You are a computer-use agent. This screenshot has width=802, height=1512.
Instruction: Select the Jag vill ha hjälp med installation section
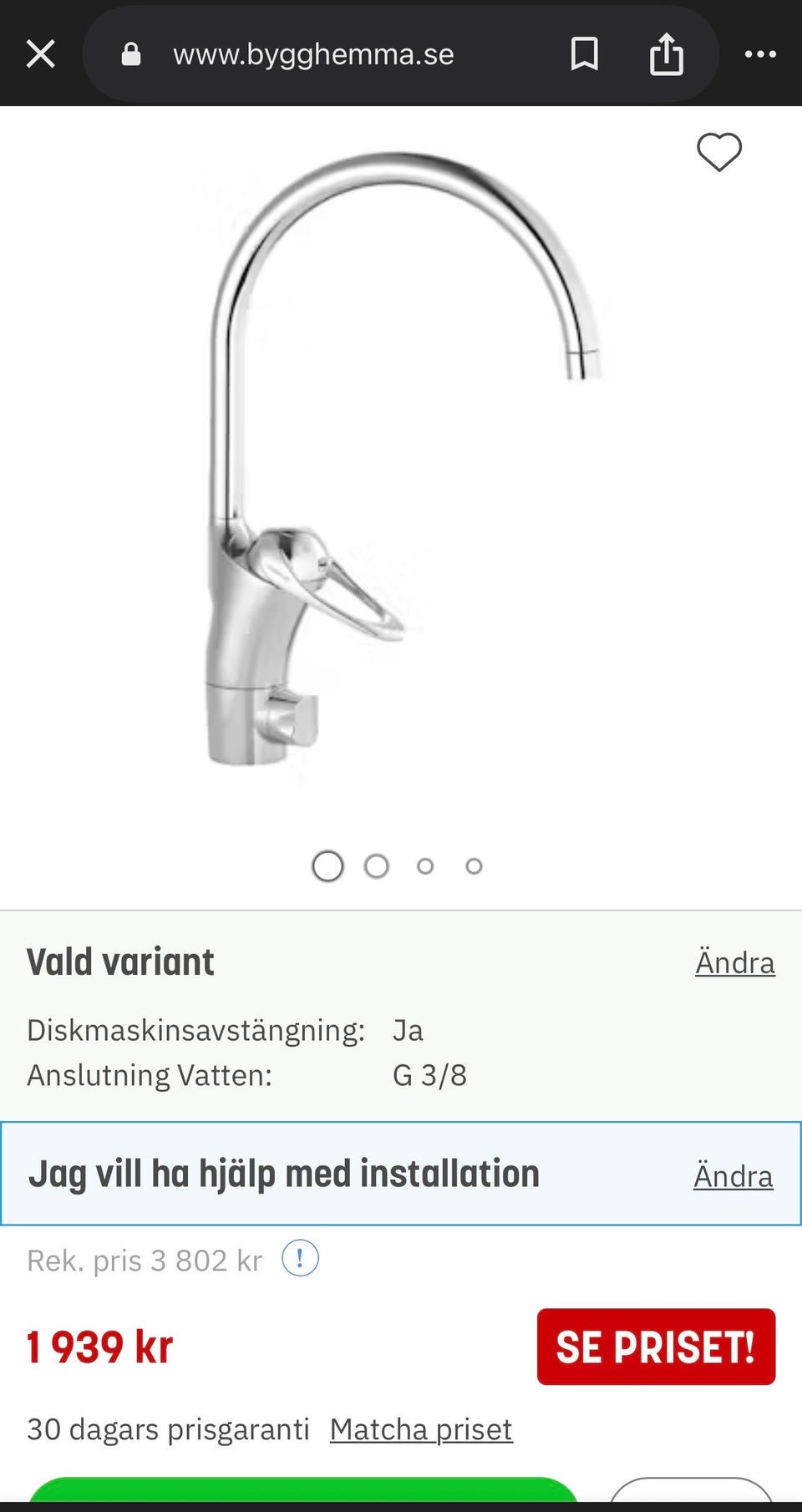coord(284,1173)
